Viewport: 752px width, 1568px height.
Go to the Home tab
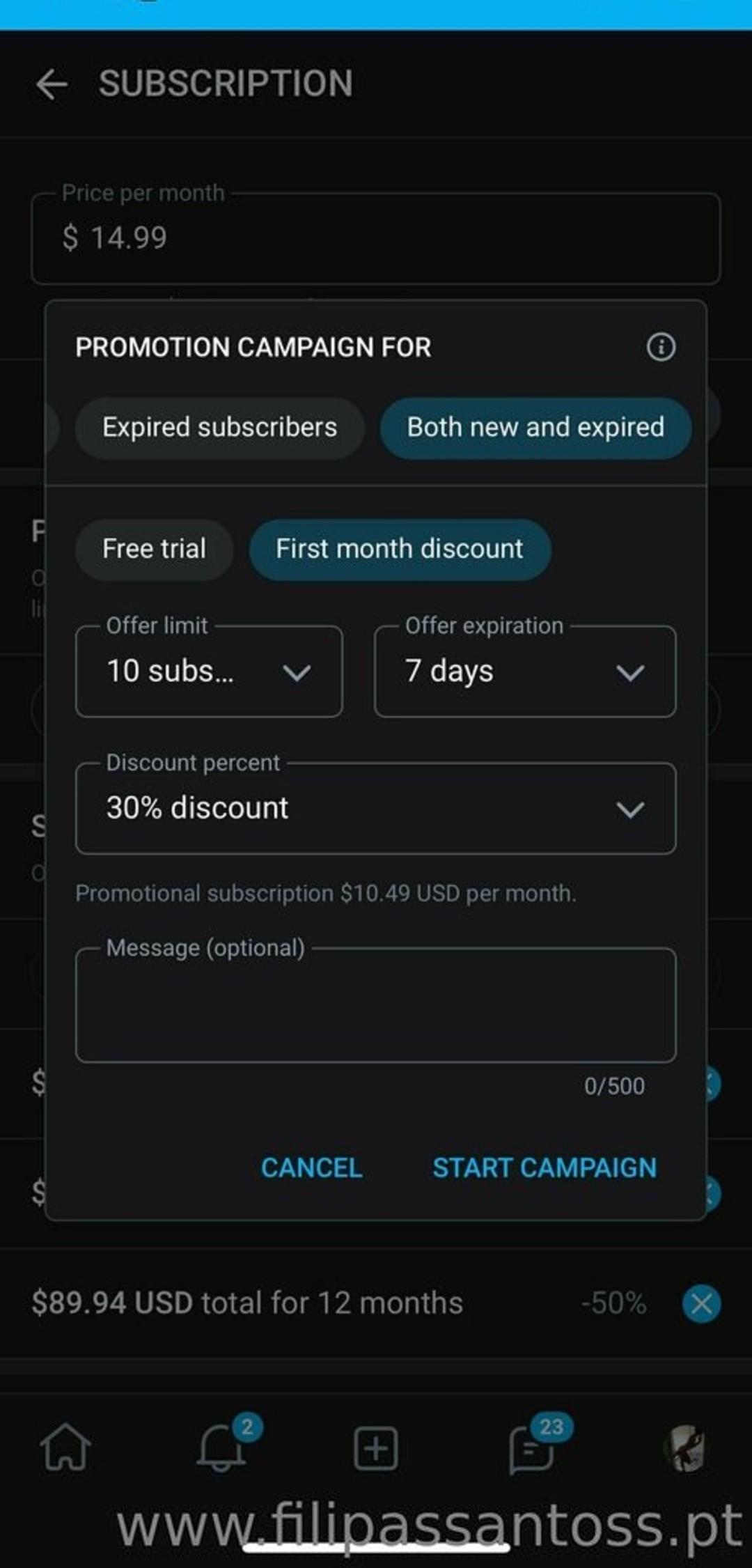point(65,1449)
